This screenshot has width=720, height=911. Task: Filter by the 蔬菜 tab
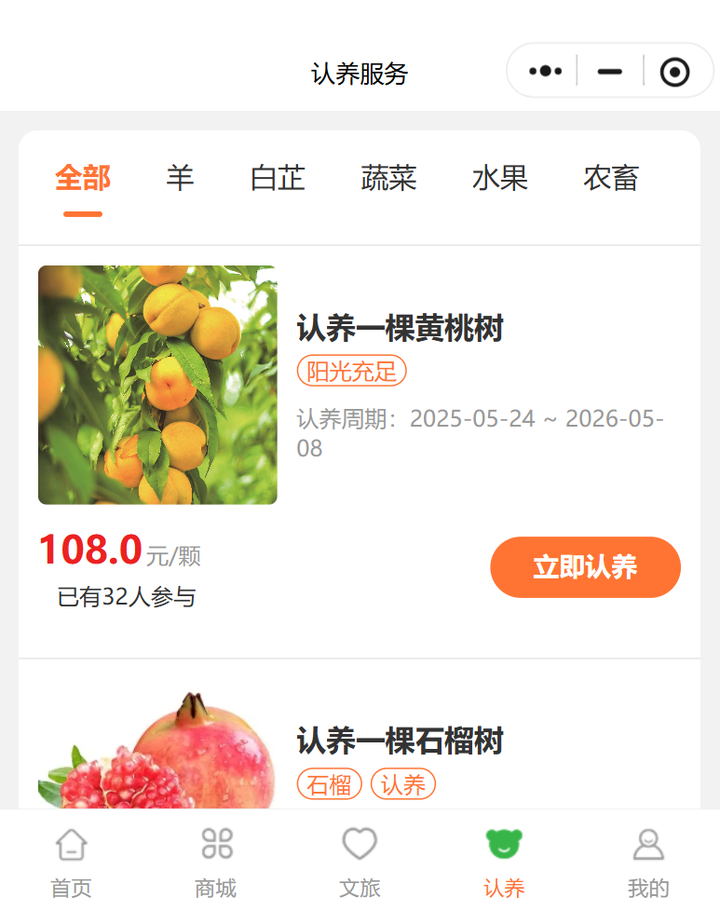point(389,179)
